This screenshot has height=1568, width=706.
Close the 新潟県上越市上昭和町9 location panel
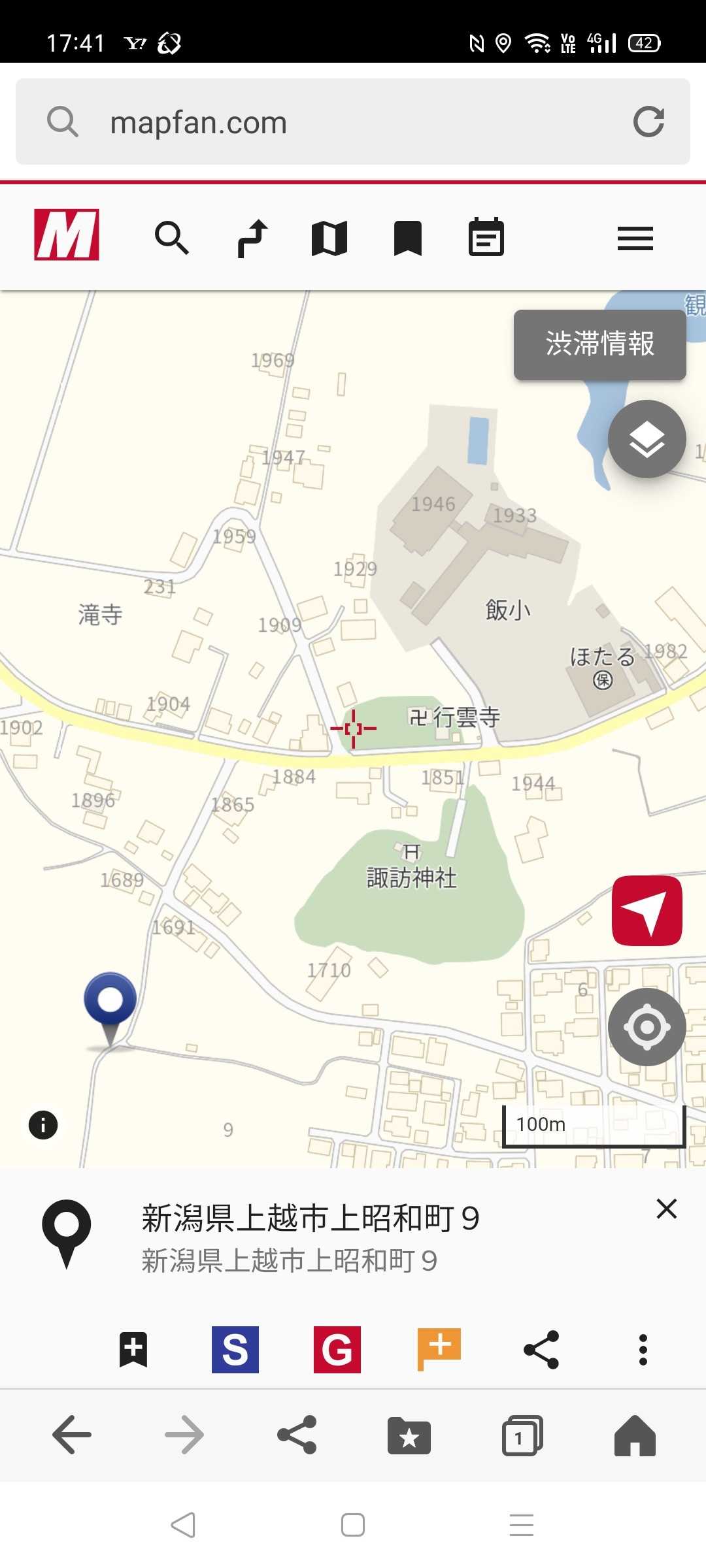(666, 1209)
